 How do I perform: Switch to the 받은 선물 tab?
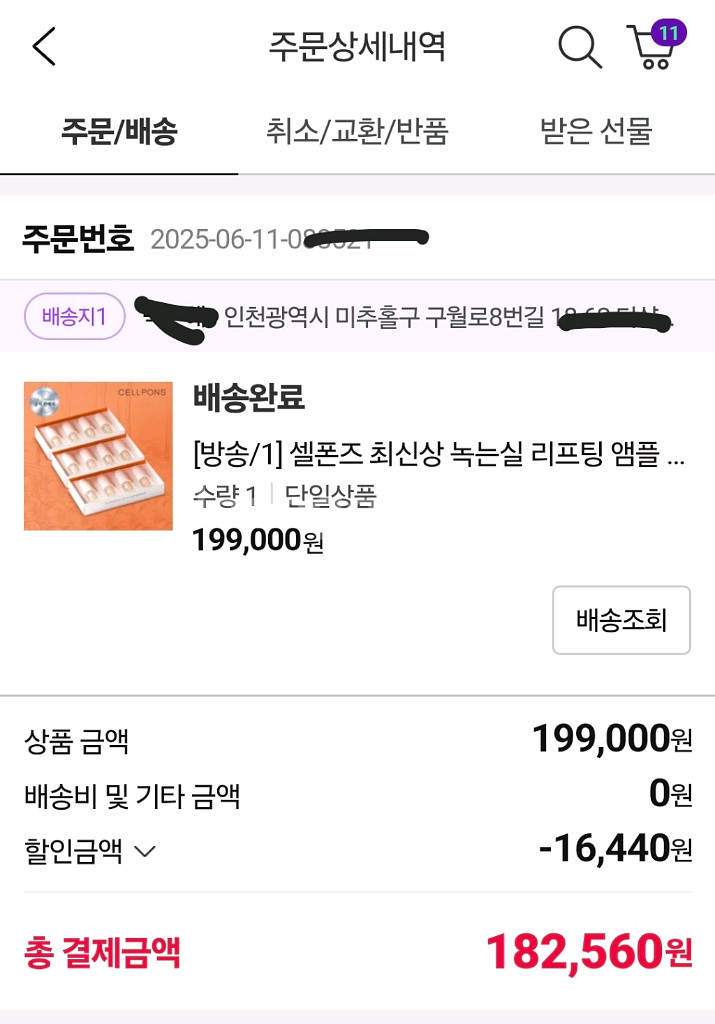596,131
